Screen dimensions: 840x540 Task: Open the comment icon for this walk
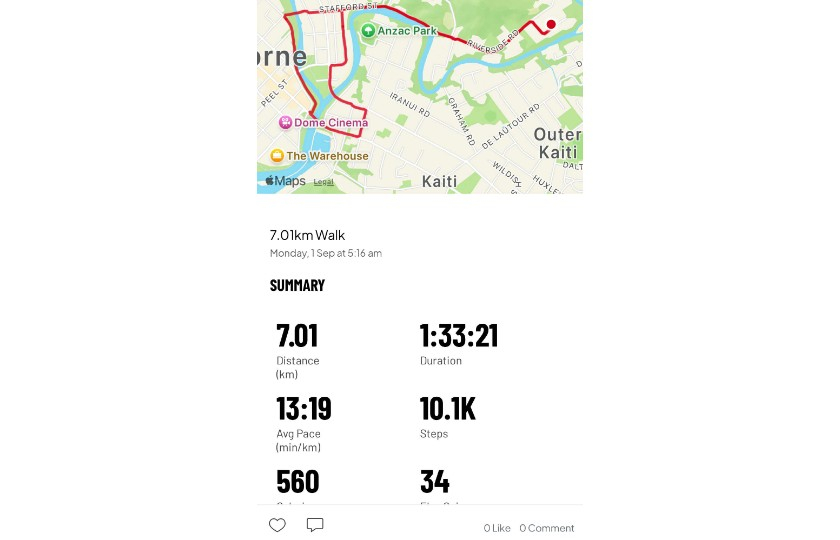[x=315, y=525]
